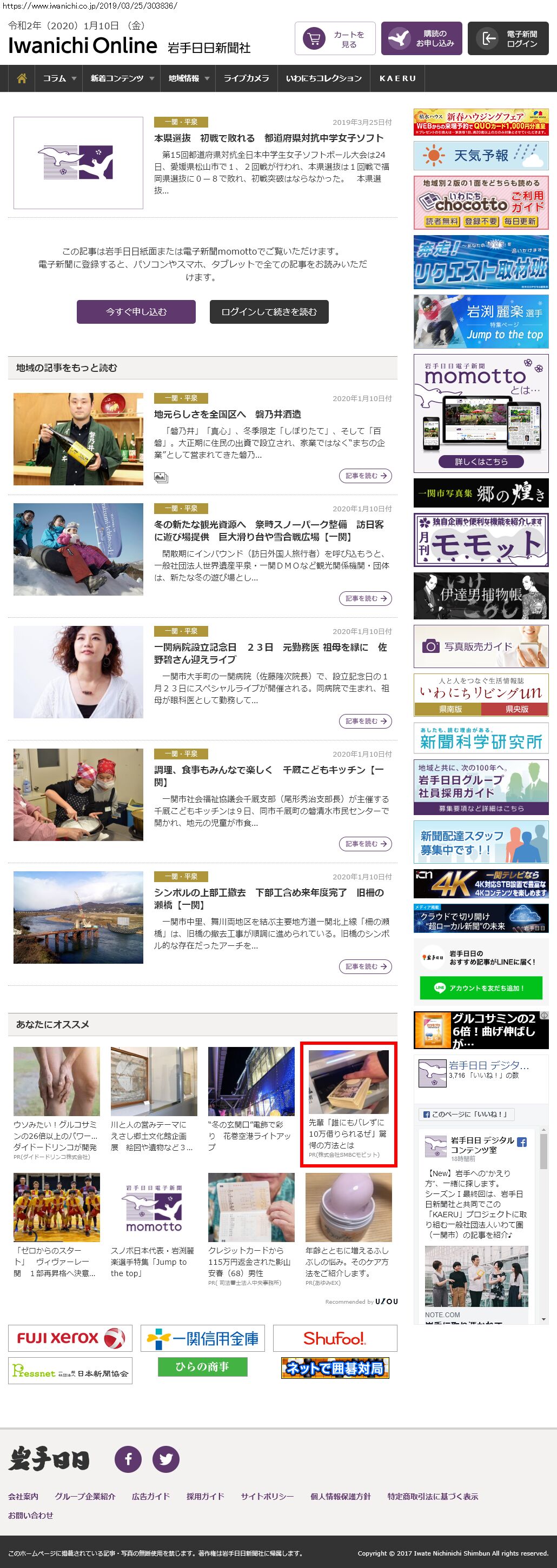
Task: Tap the 購読のお申し込み subscription button
Action: click(x=421, y=39)
